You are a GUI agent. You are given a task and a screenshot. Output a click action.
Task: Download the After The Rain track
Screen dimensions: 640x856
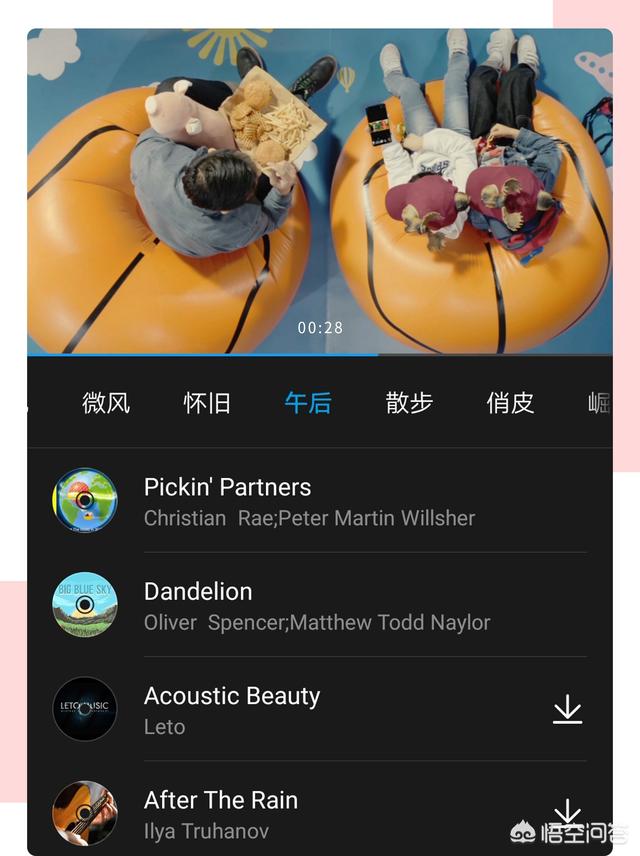pos(567,812)
